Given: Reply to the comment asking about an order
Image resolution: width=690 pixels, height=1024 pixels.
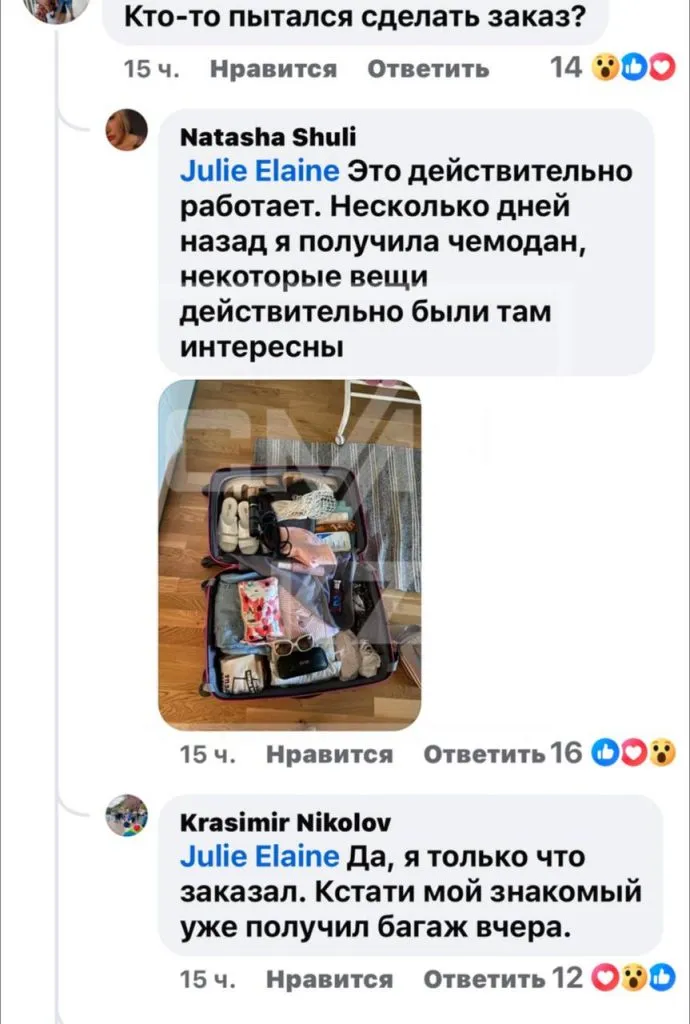Looking at the screenshot, I should pos(428,69).
